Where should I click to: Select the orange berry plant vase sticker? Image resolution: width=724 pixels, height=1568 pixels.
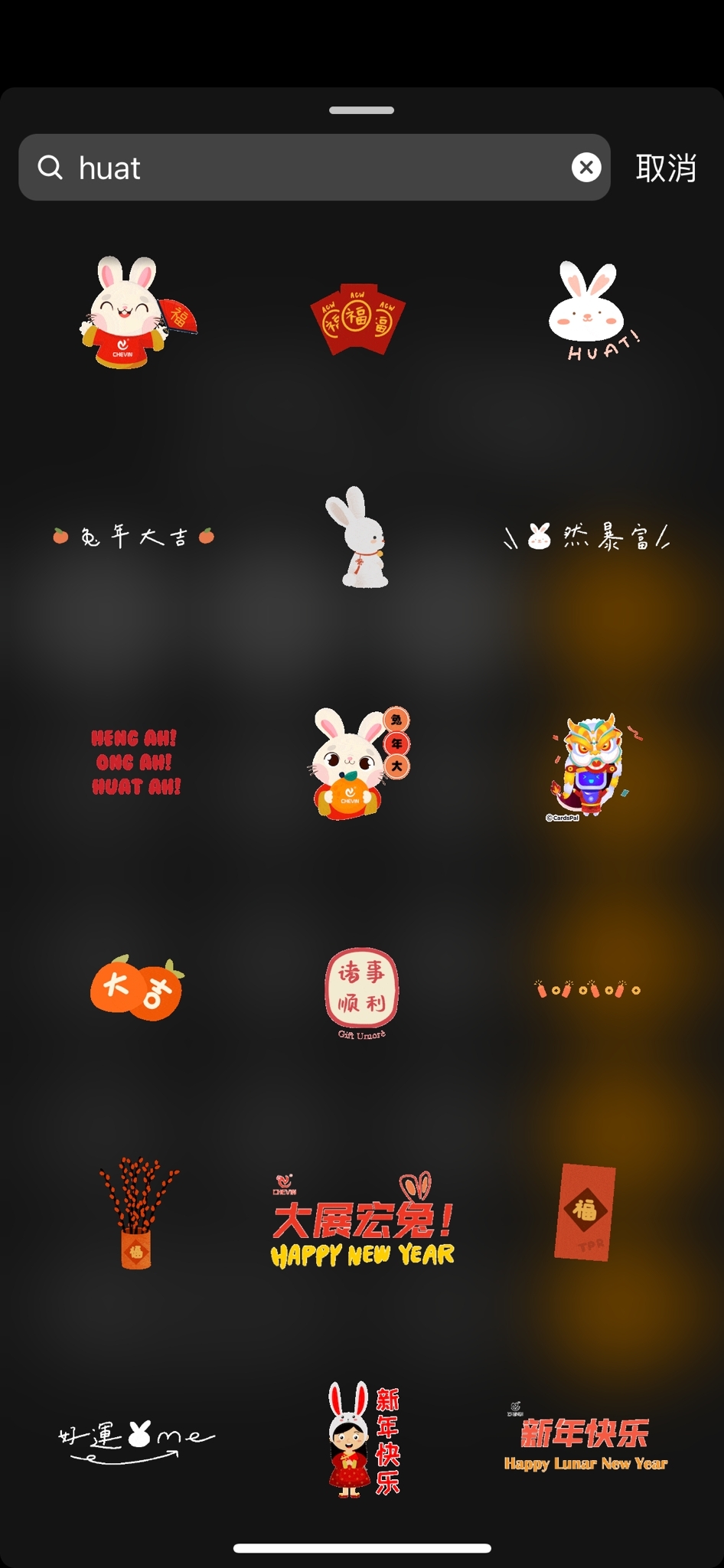point(137,1214)
